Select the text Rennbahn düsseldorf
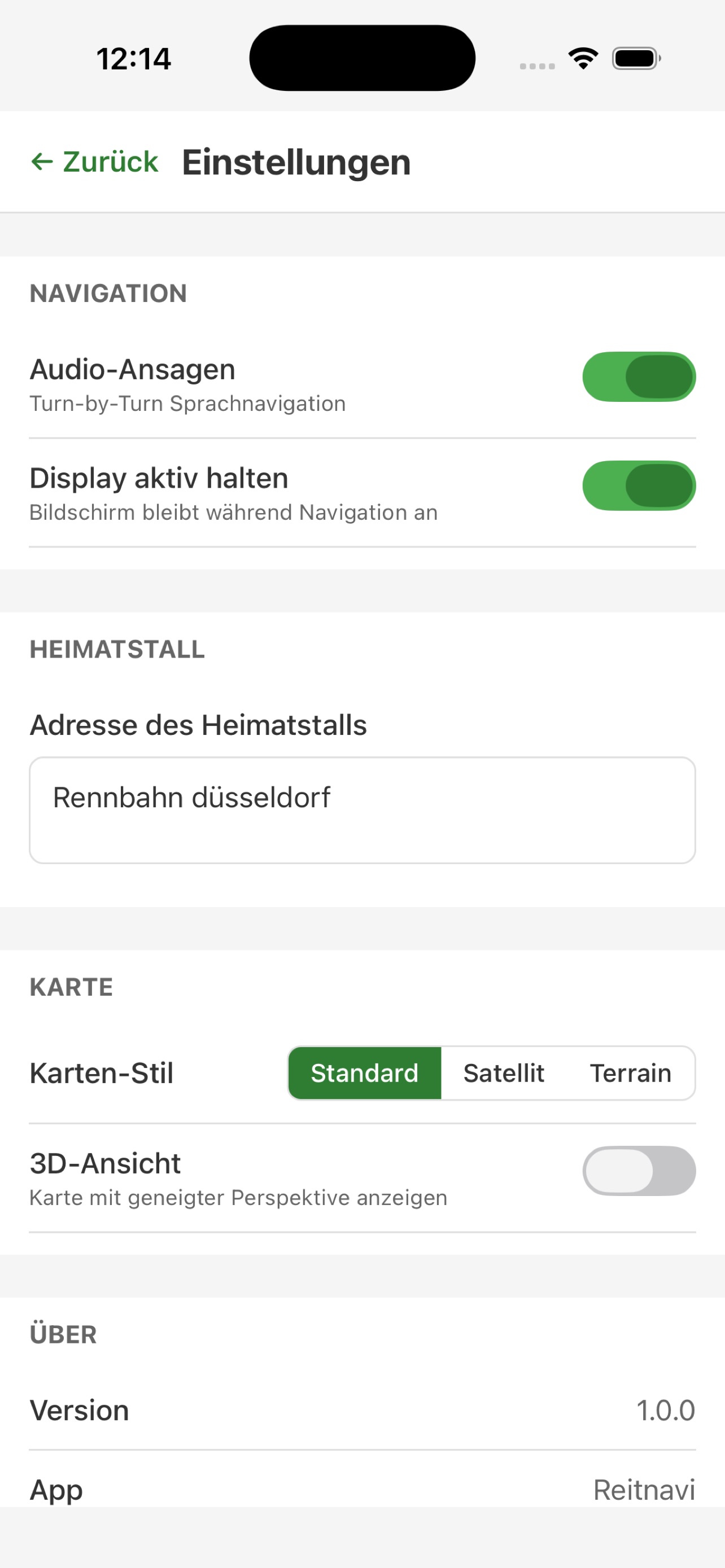Image resolution: width=725 pixels, height=1568 pixels. (193, 797)
